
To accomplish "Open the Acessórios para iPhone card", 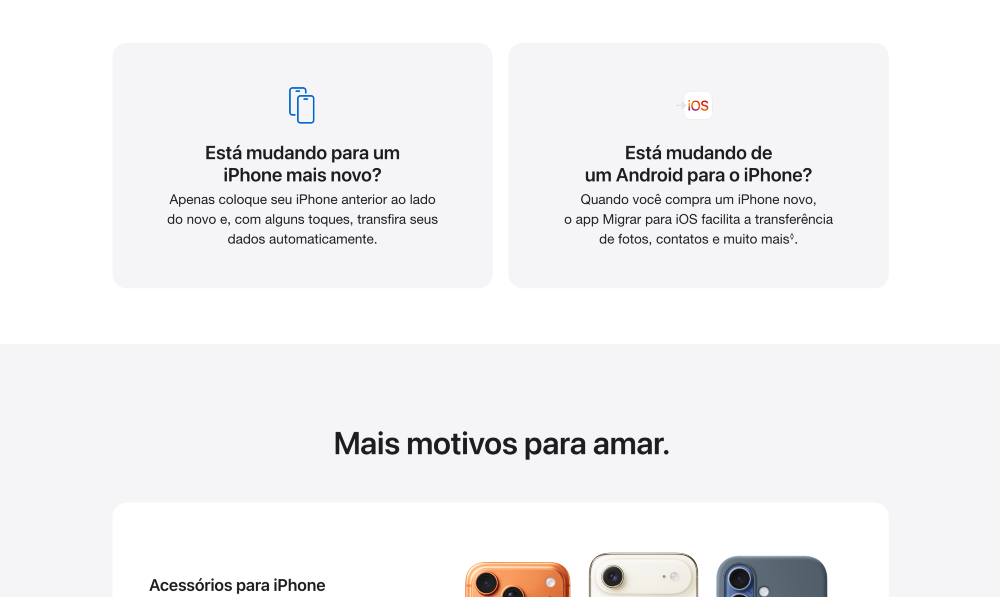I will (237, 585).
